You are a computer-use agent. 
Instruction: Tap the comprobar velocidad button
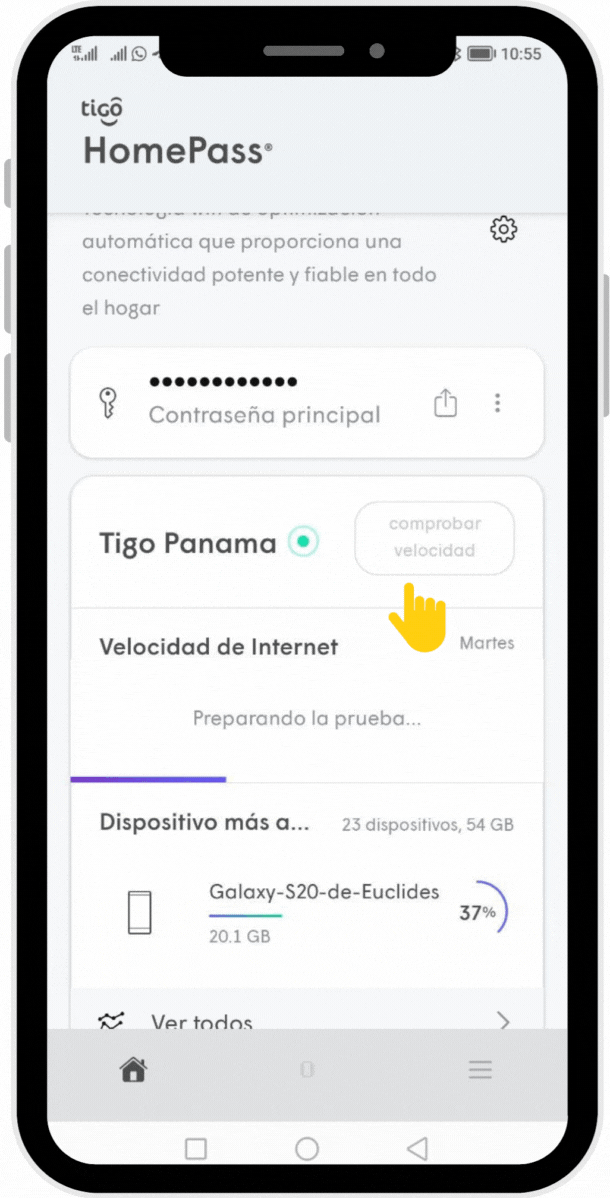[x=434, y=538]
